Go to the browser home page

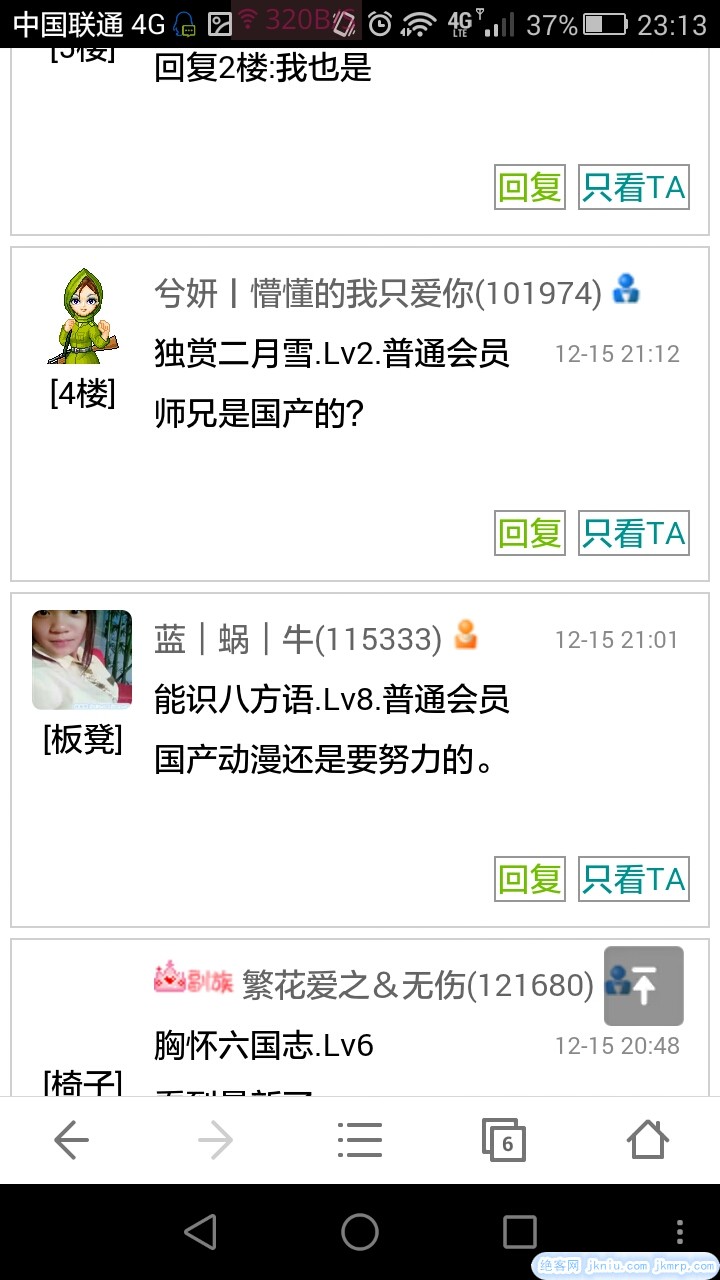647,1140
